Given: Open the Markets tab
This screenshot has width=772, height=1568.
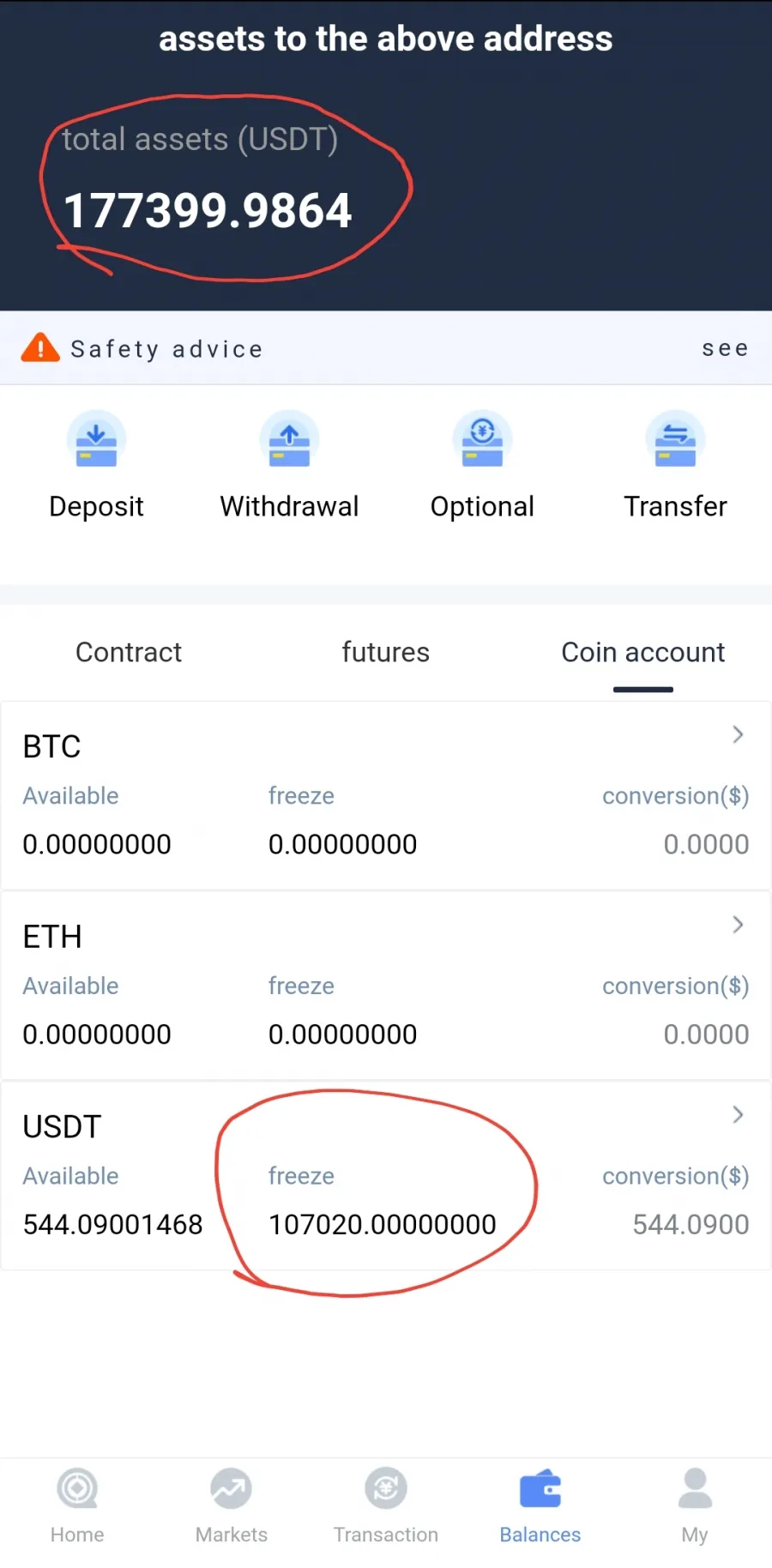Looking at the screenshot, I should pyautogui.click(x=232, y=1505).
